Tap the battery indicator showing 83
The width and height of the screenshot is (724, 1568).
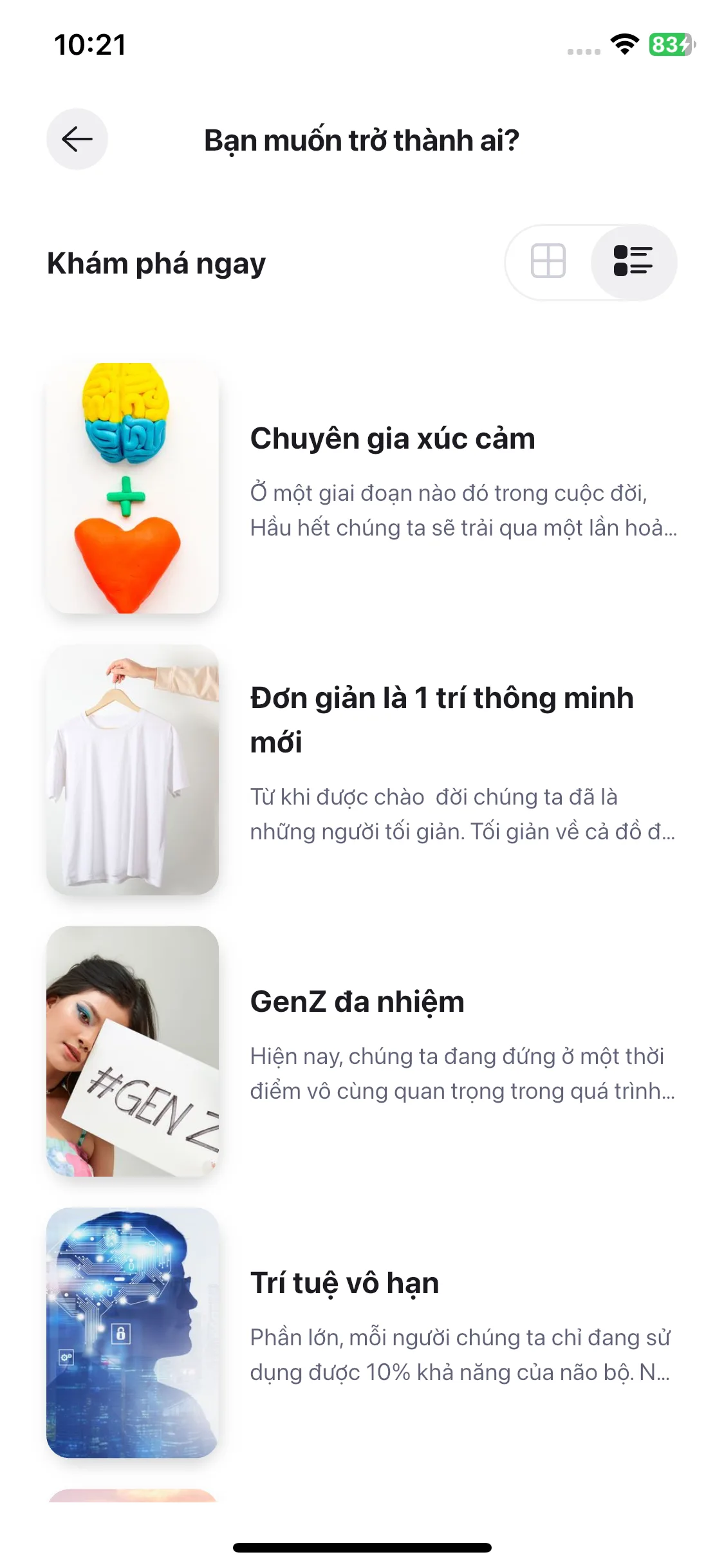[x=668, y=45]
